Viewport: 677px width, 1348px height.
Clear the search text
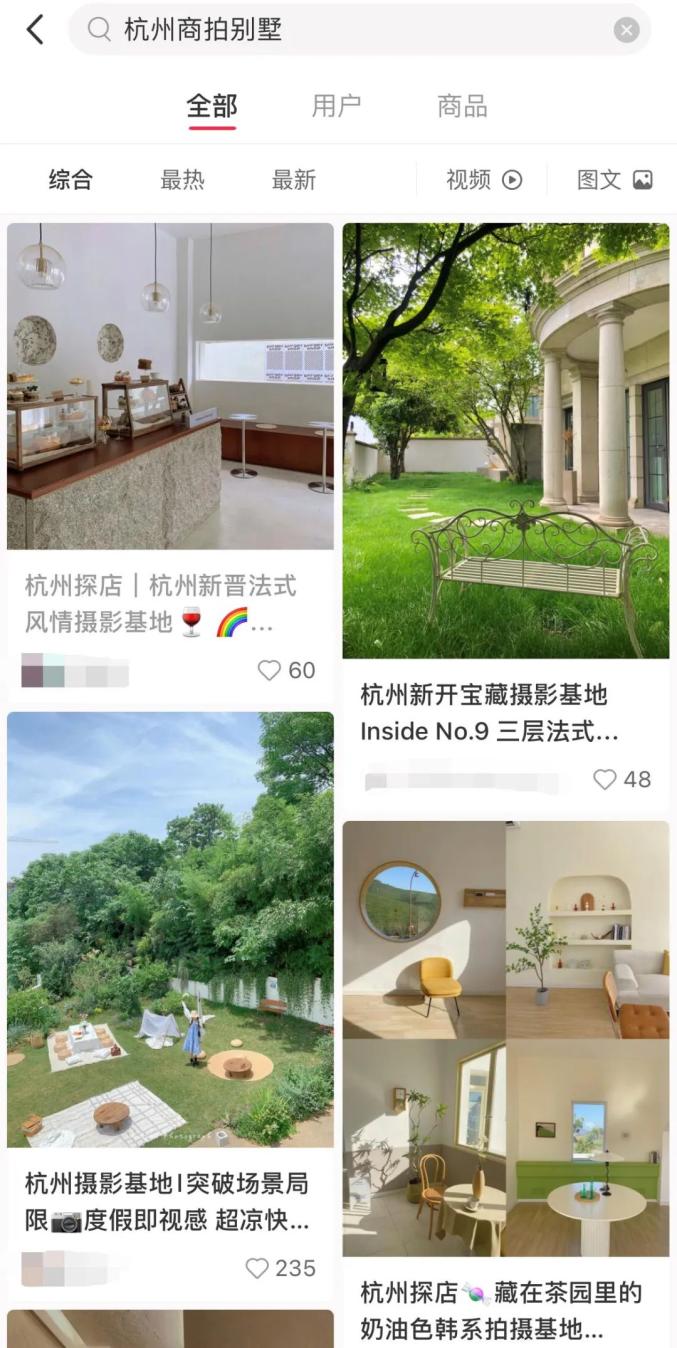pyautogui.click(x=626, y=30)
